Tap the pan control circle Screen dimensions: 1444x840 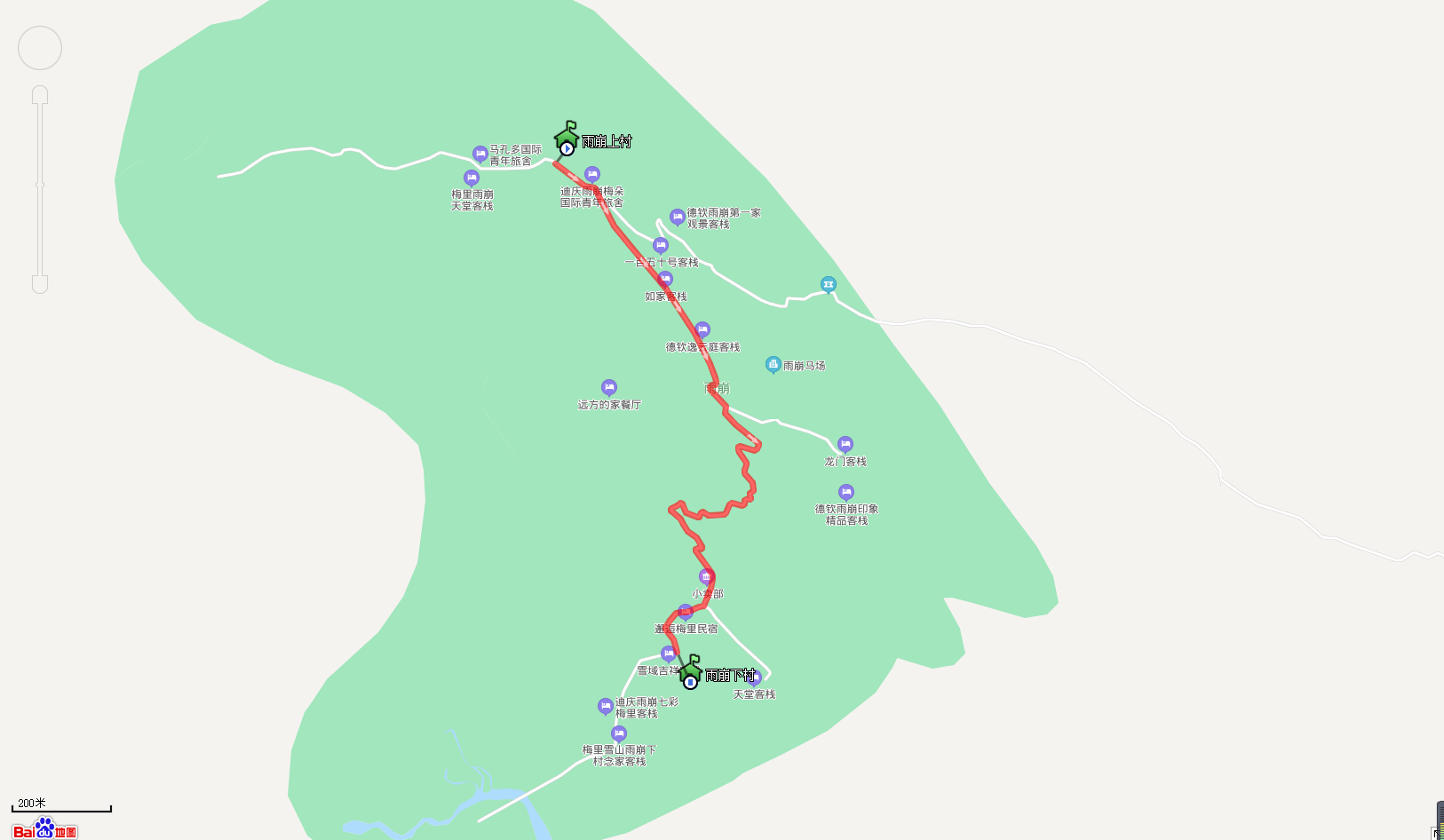(40, 48)
